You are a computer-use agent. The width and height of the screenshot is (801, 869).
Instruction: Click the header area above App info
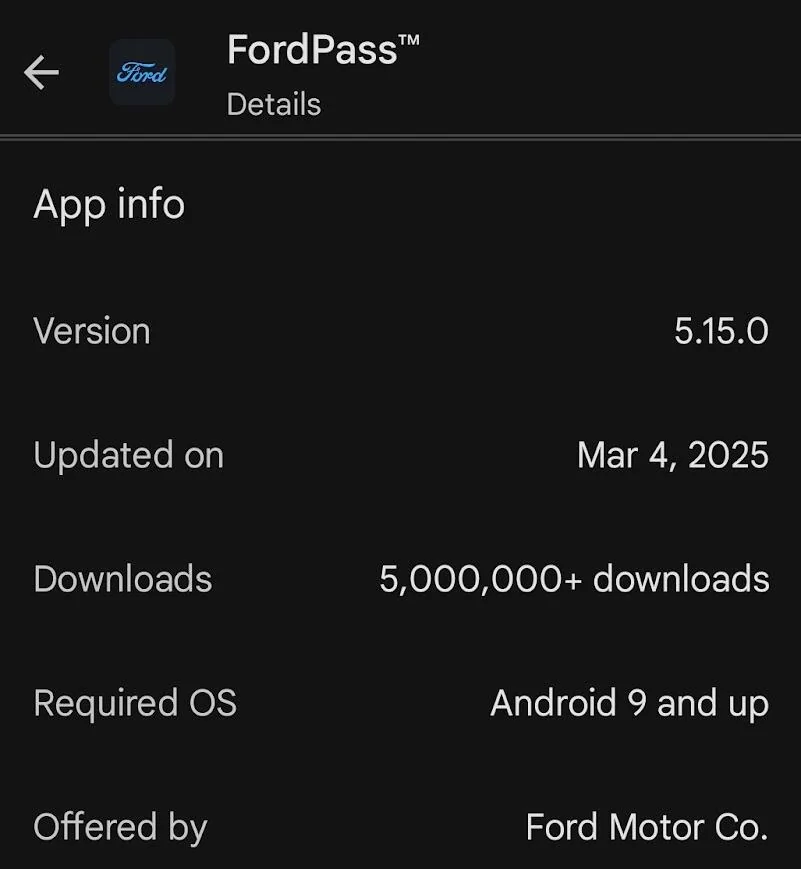[400, 73]
